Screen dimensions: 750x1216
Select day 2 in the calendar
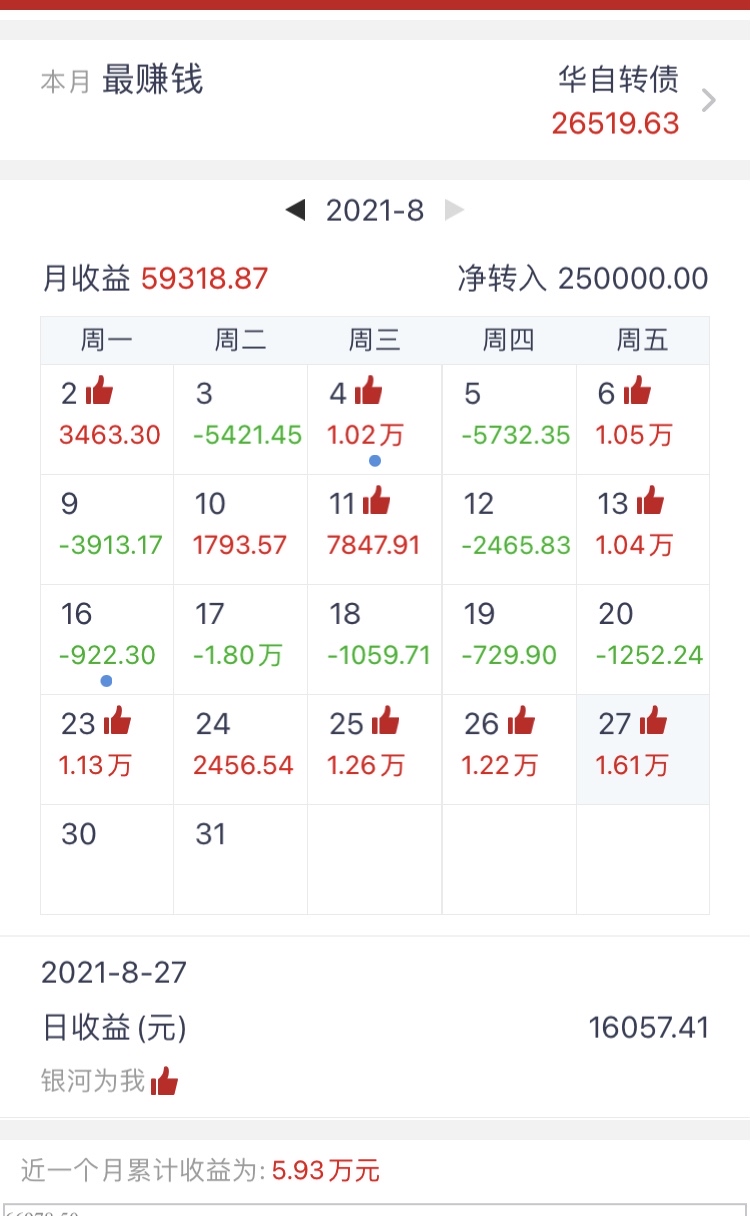tap(107, 419)
